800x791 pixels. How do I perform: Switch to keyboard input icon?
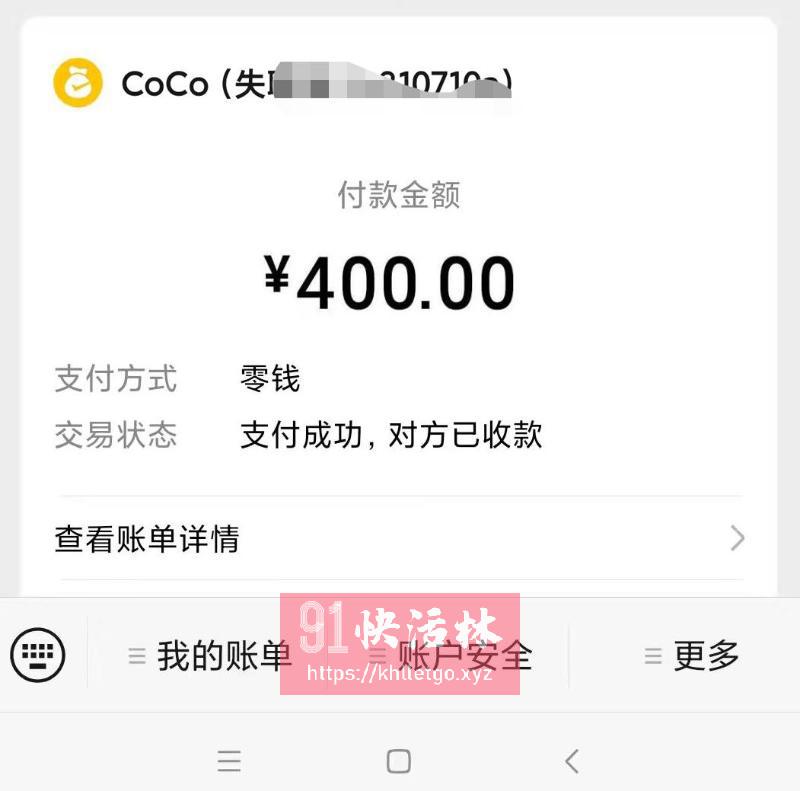pyautogui.click(x=38, y=656)
